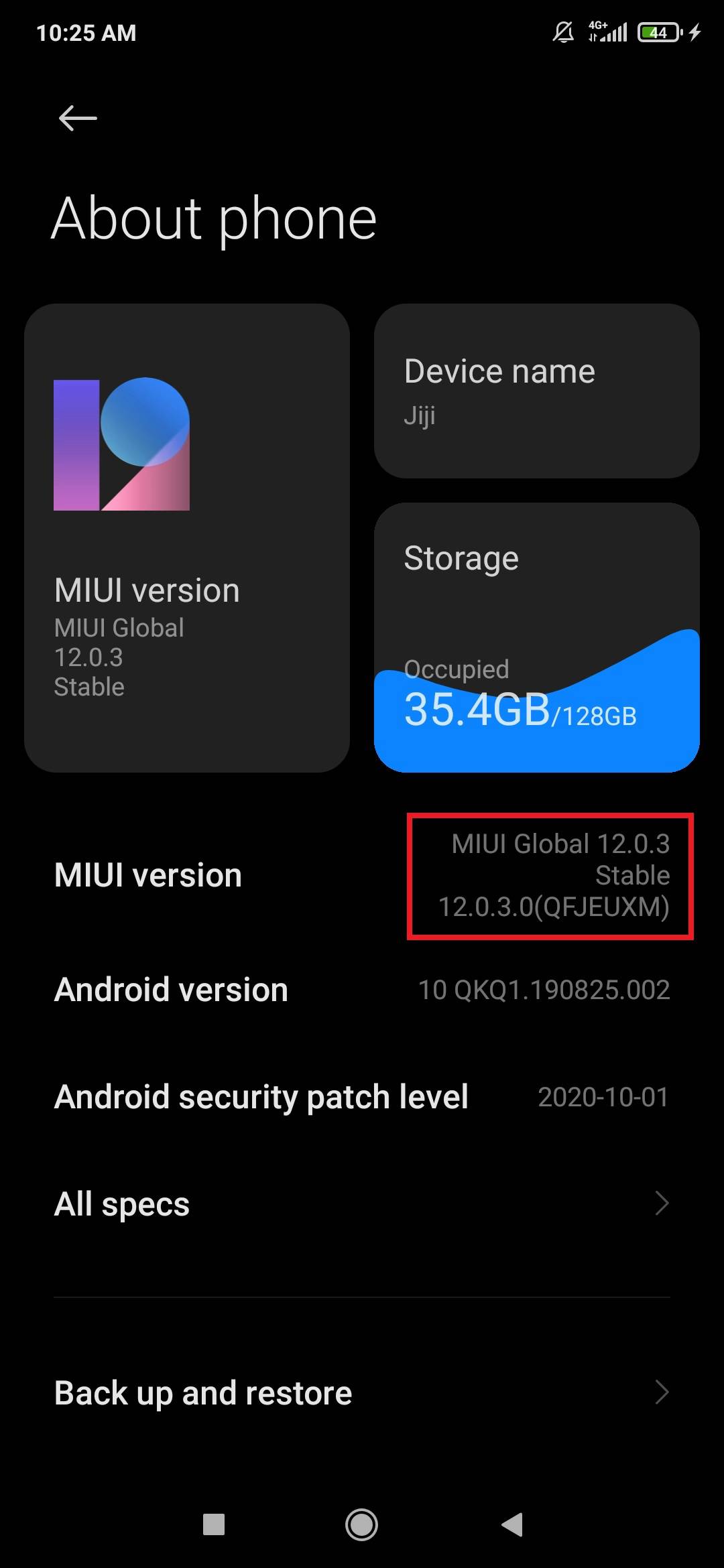The width and height of the screenshot is (724, 1568).
Task: Go back using the top arrow
Action: pos(78,119)
